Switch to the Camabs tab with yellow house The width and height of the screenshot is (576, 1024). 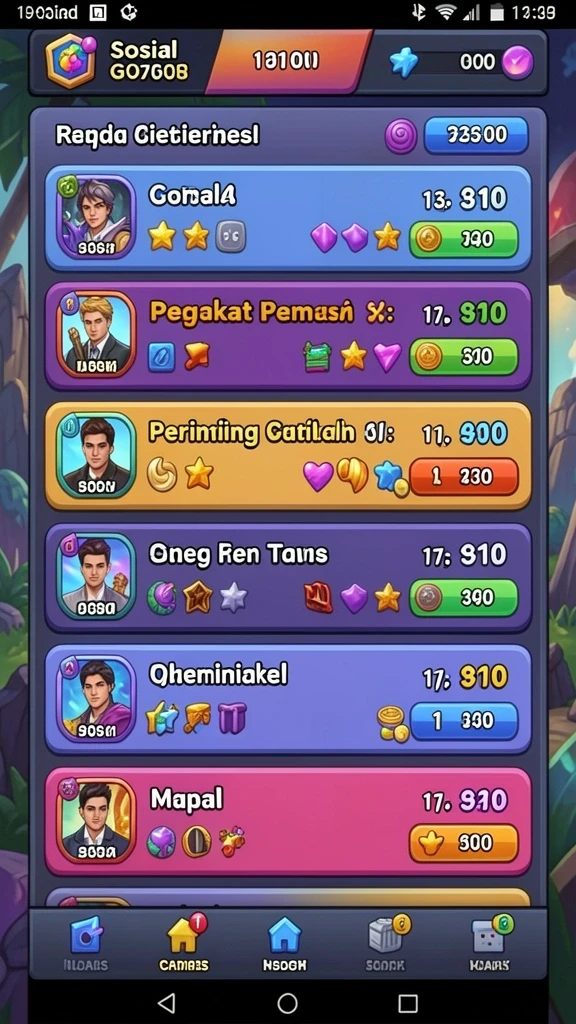point(184,943)
